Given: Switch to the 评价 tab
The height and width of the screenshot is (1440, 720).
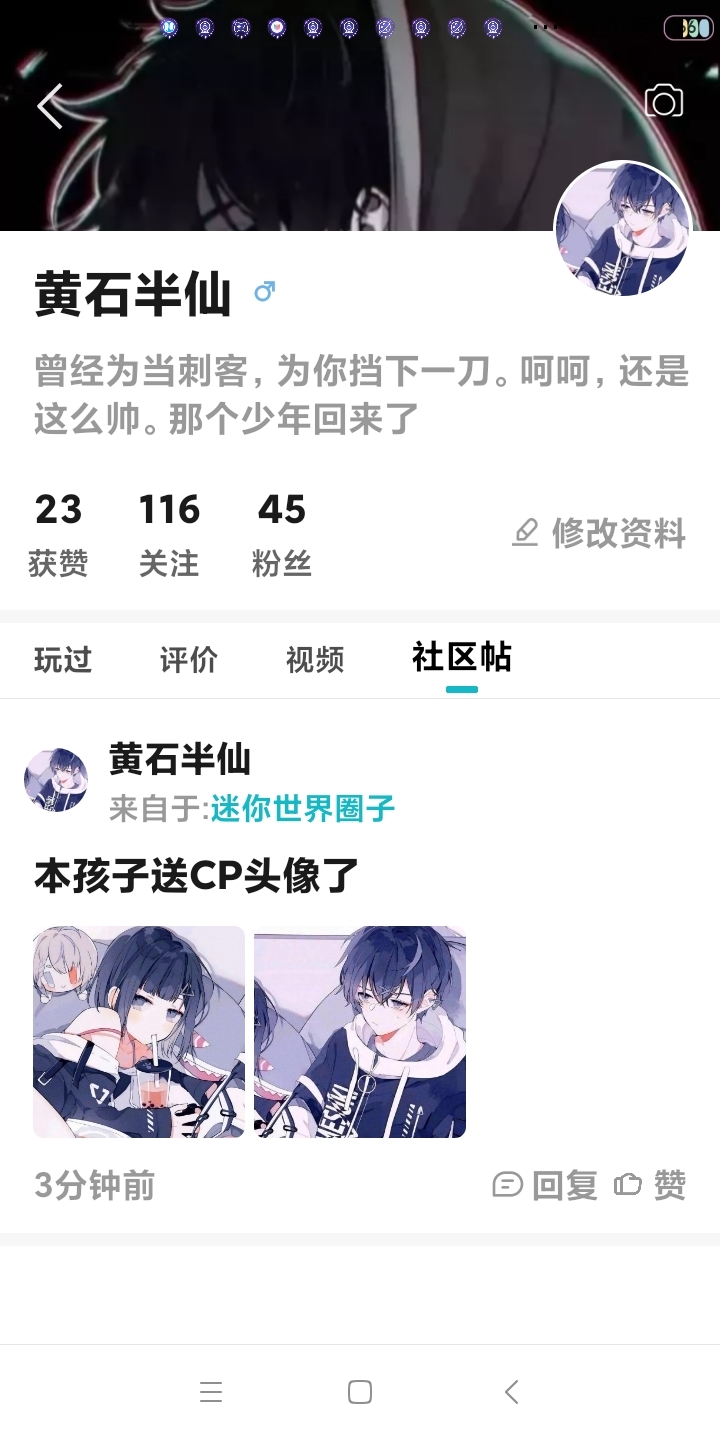Looking at the screenshot, I should click(189, 659).
